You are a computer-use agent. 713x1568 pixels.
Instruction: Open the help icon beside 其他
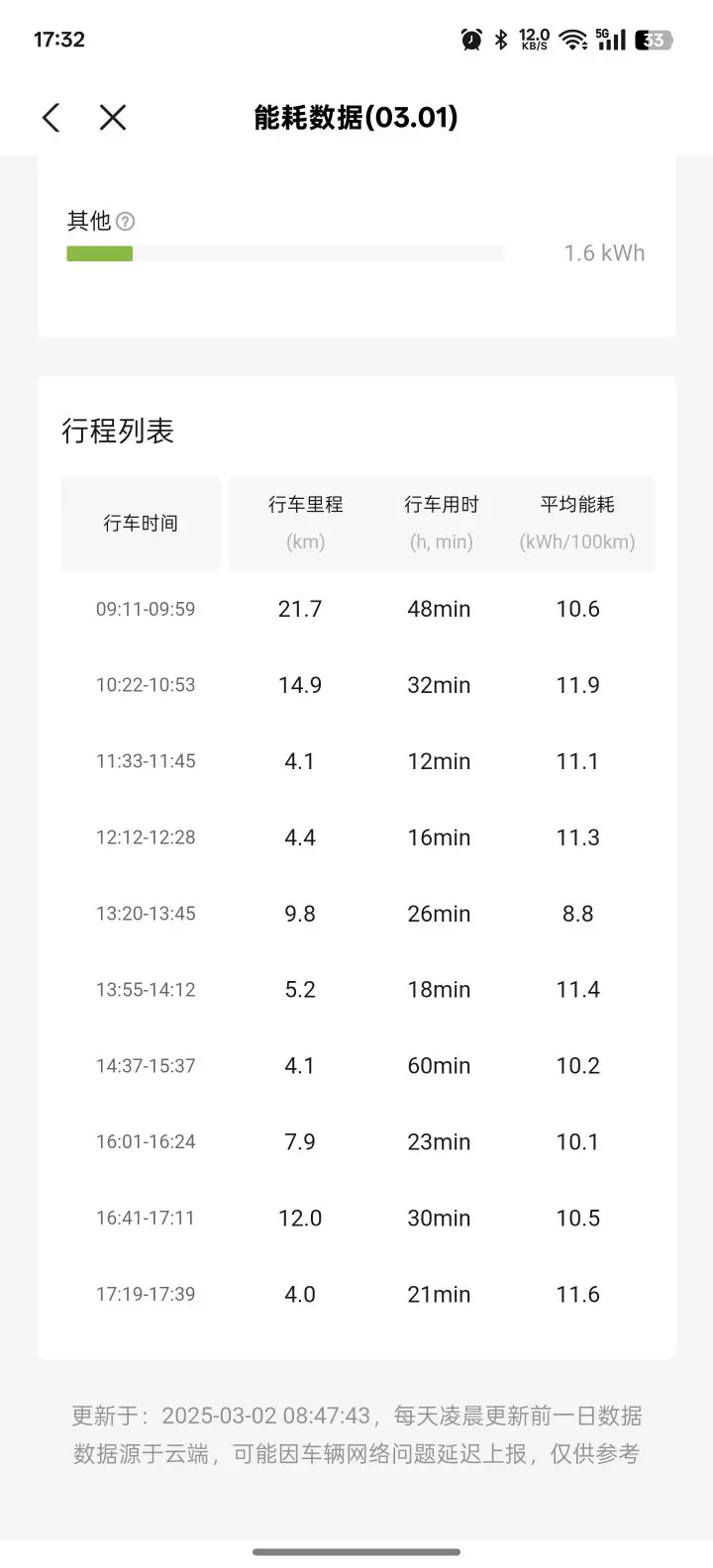tap(125, 222)
